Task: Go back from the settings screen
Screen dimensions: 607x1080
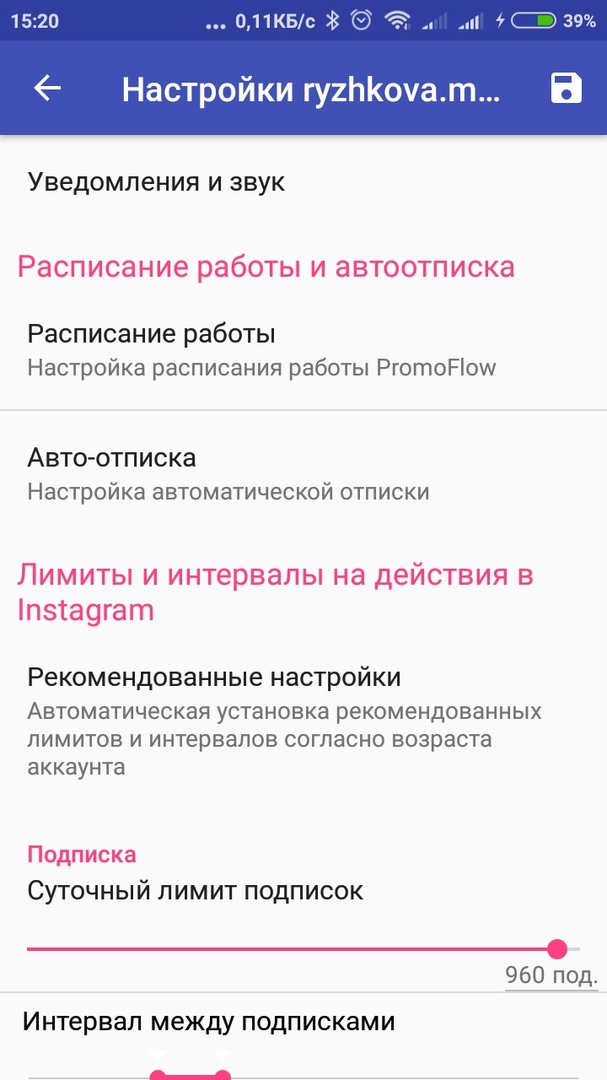Action: pyautogui.click(x=48, y=88)
